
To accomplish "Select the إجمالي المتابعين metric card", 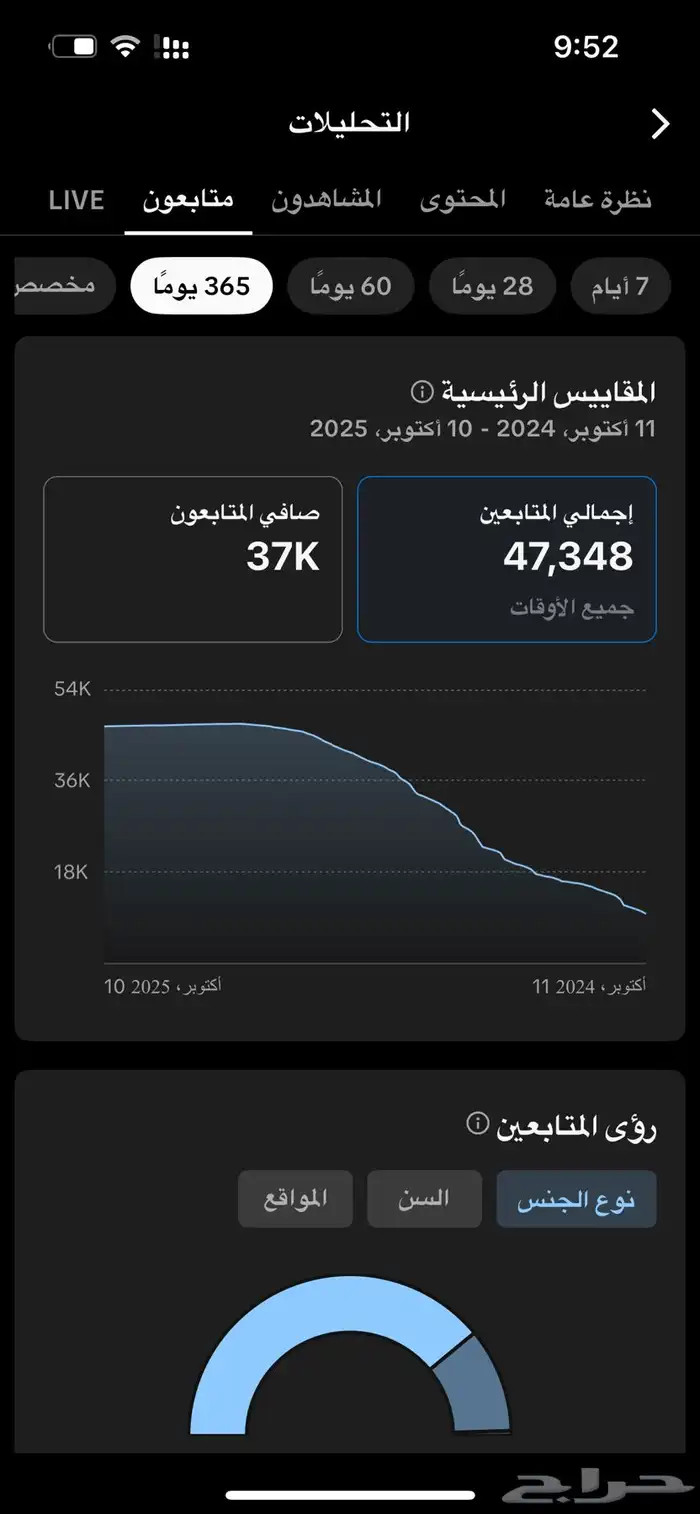I will pyautogui.click(x=506, y=558).
